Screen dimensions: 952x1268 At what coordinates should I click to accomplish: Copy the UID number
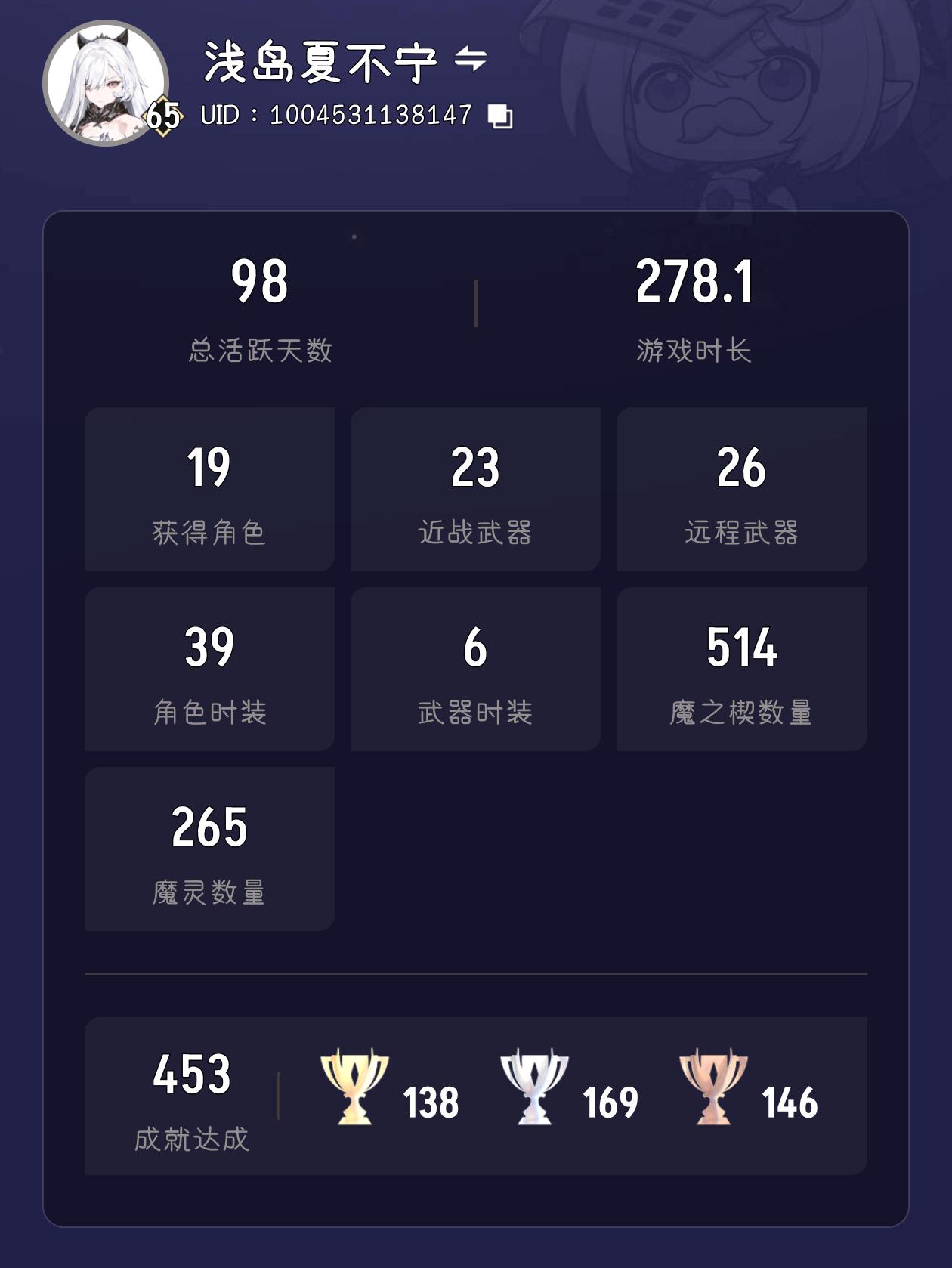(x=500, y=116)
